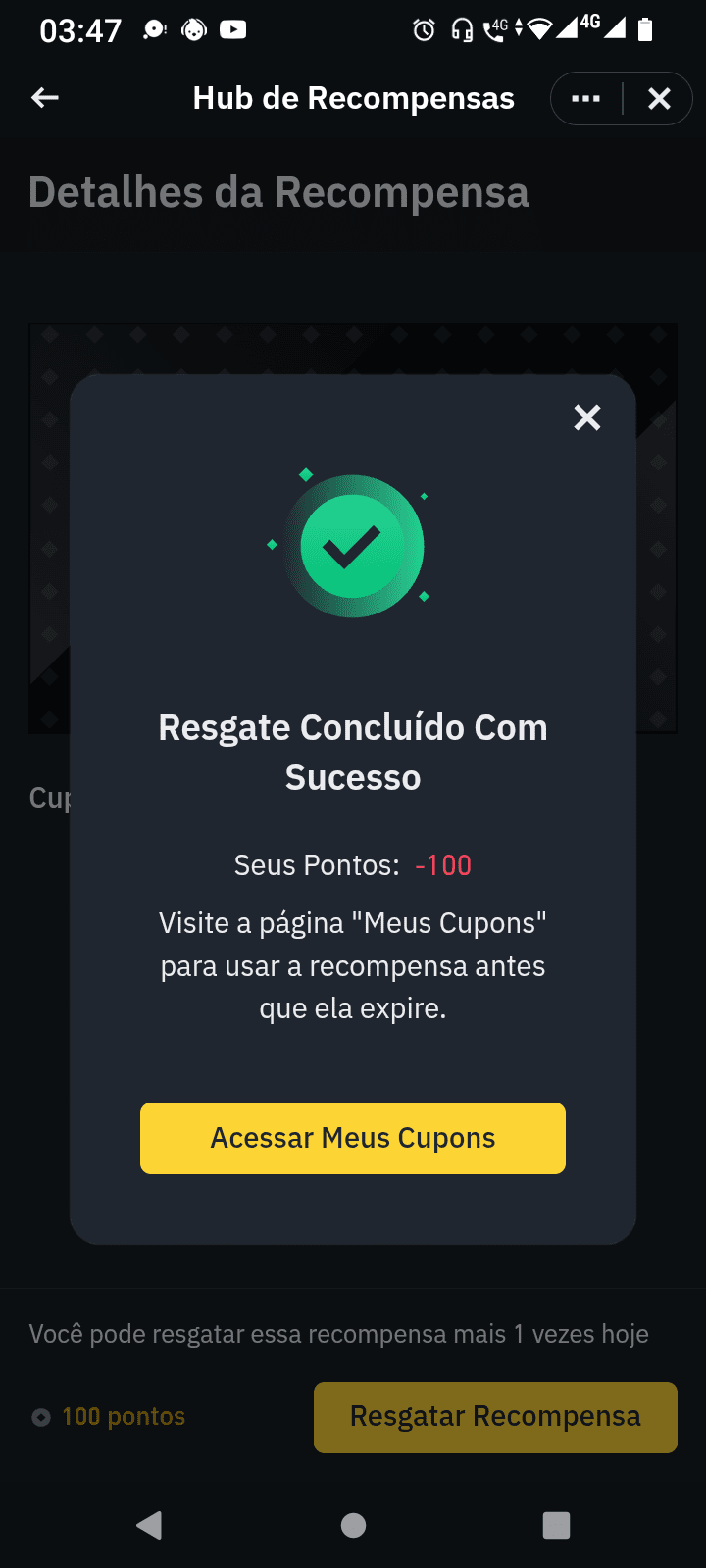Go to the system home screen
This screenshot has height=1568, width=706.
coord(353,1525)
